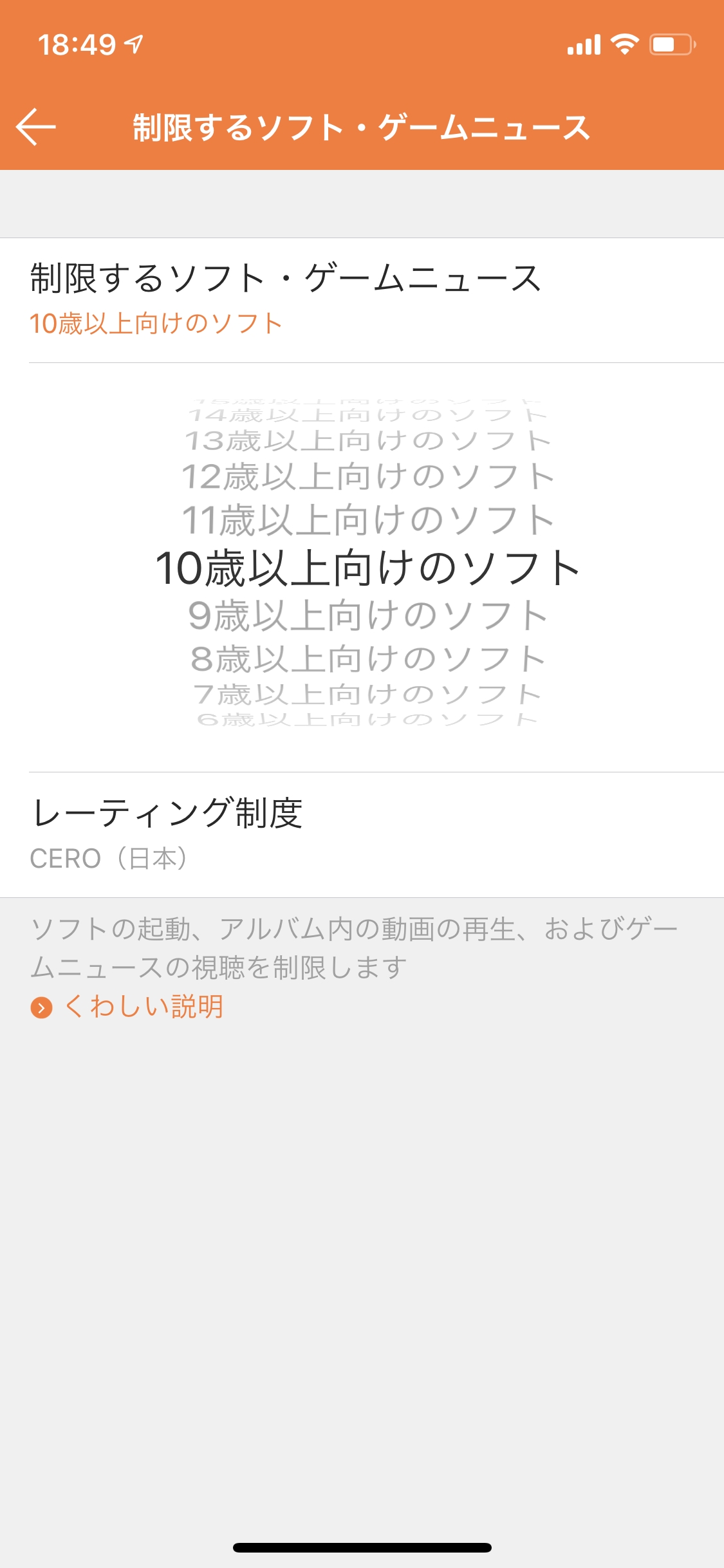Pick 13歳以上向けのソフト option
The width and height of the screenshot is (724, 1568).
(x=368, y=441)
